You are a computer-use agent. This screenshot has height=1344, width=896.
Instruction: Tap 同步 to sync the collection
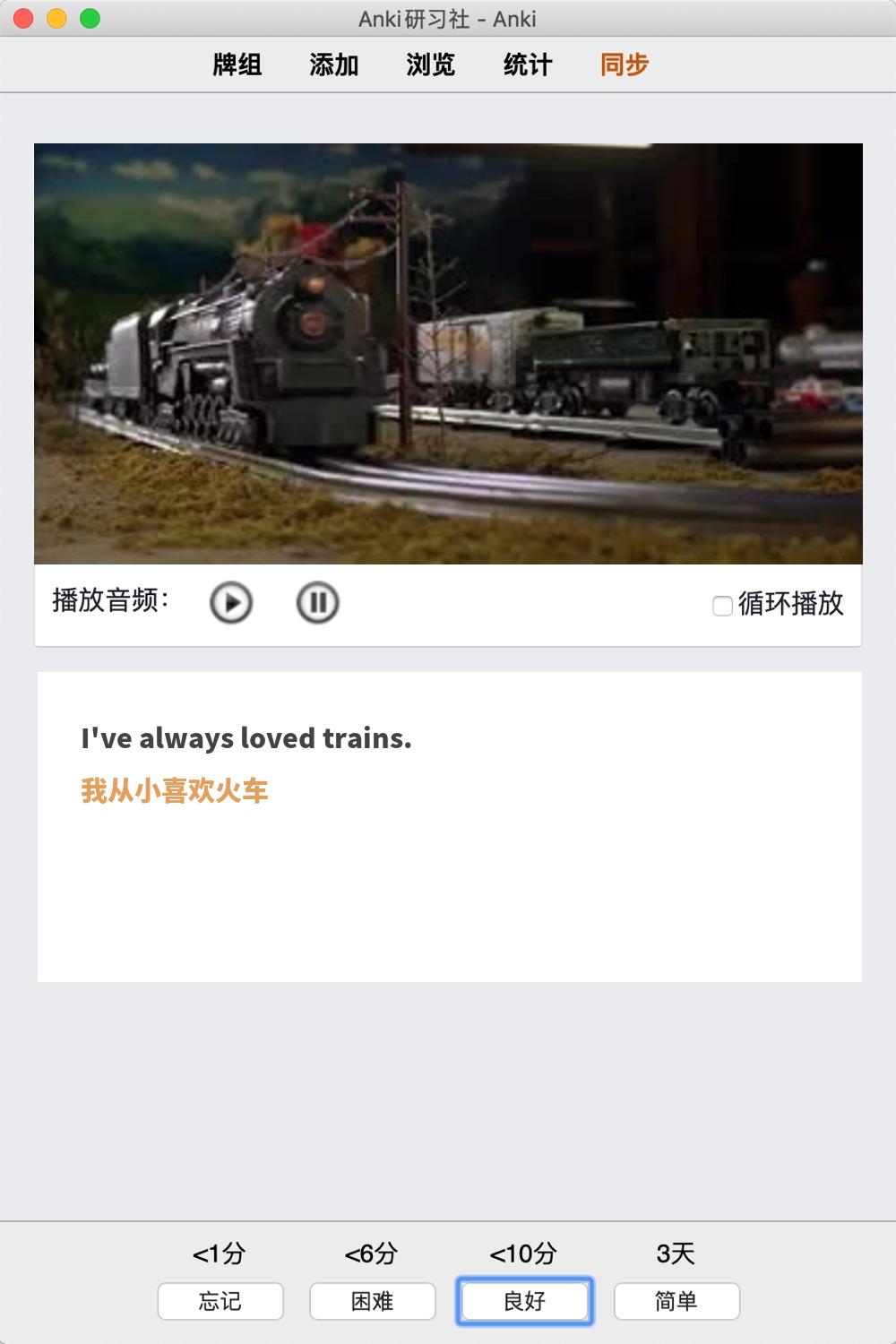pos(625,65)
